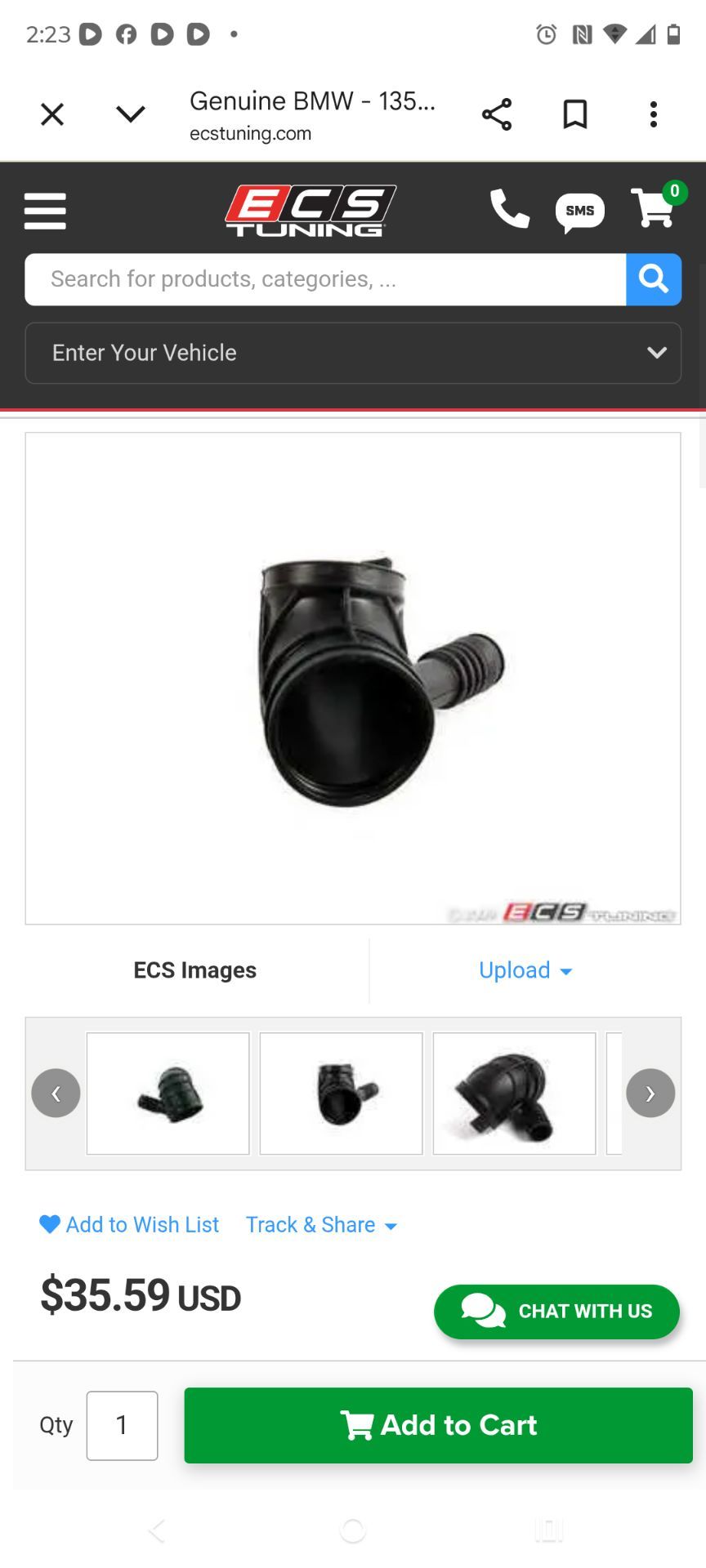Show previous thumbnails with left arrow
This screenshot has width=706, height=1568.
coord(56,1094)
